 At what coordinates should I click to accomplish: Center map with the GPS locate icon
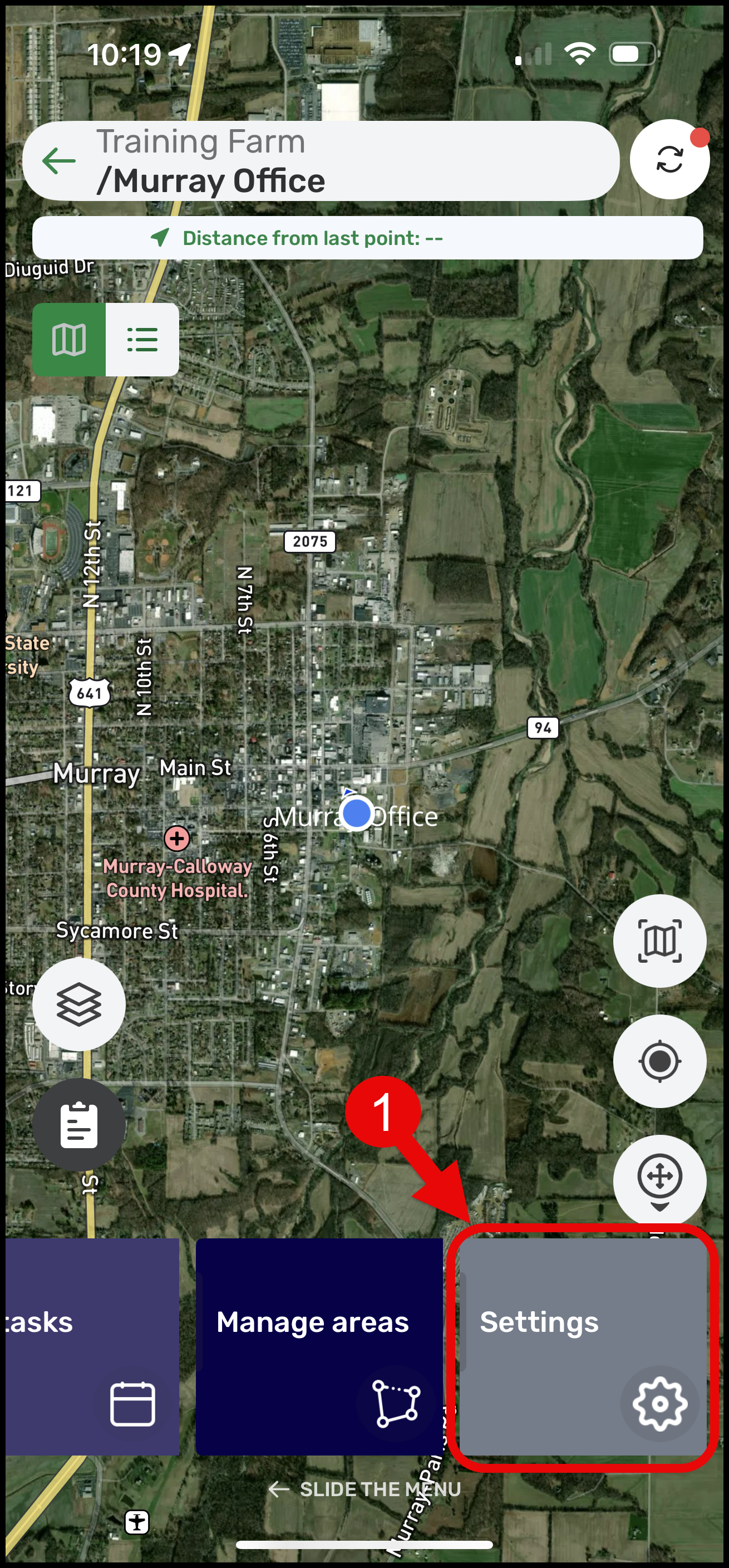tap(661, 1061)
